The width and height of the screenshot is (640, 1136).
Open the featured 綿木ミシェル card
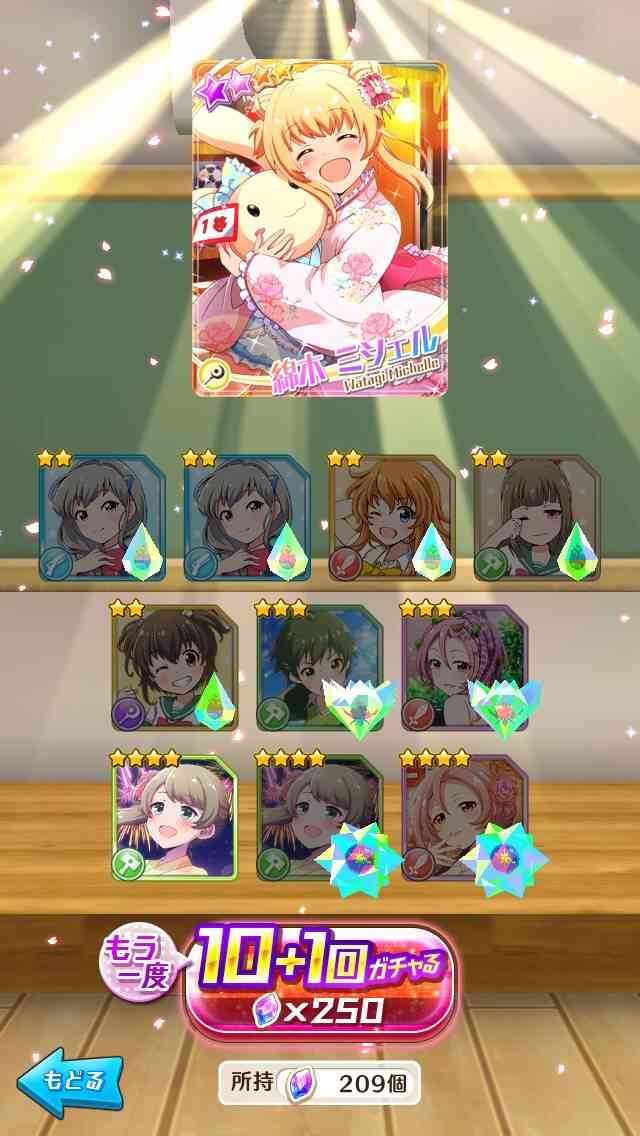320,228
